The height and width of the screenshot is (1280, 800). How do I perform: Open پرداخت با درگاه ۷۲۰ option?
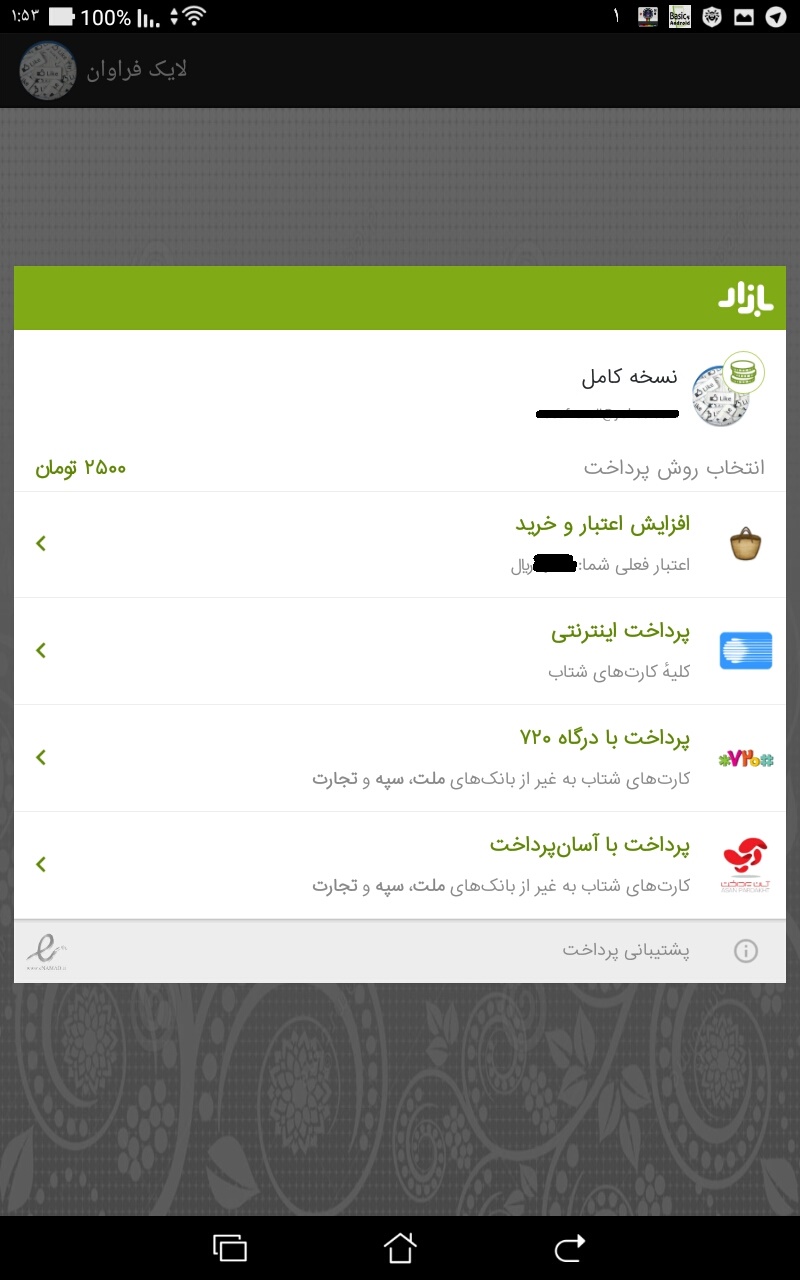[400, 758]
